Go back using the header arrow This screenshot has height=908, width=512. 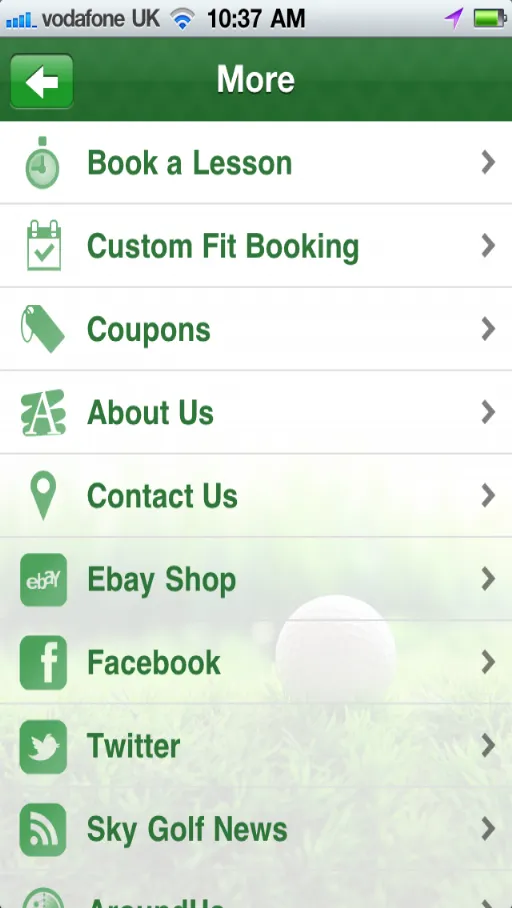(x=42, y=81)
